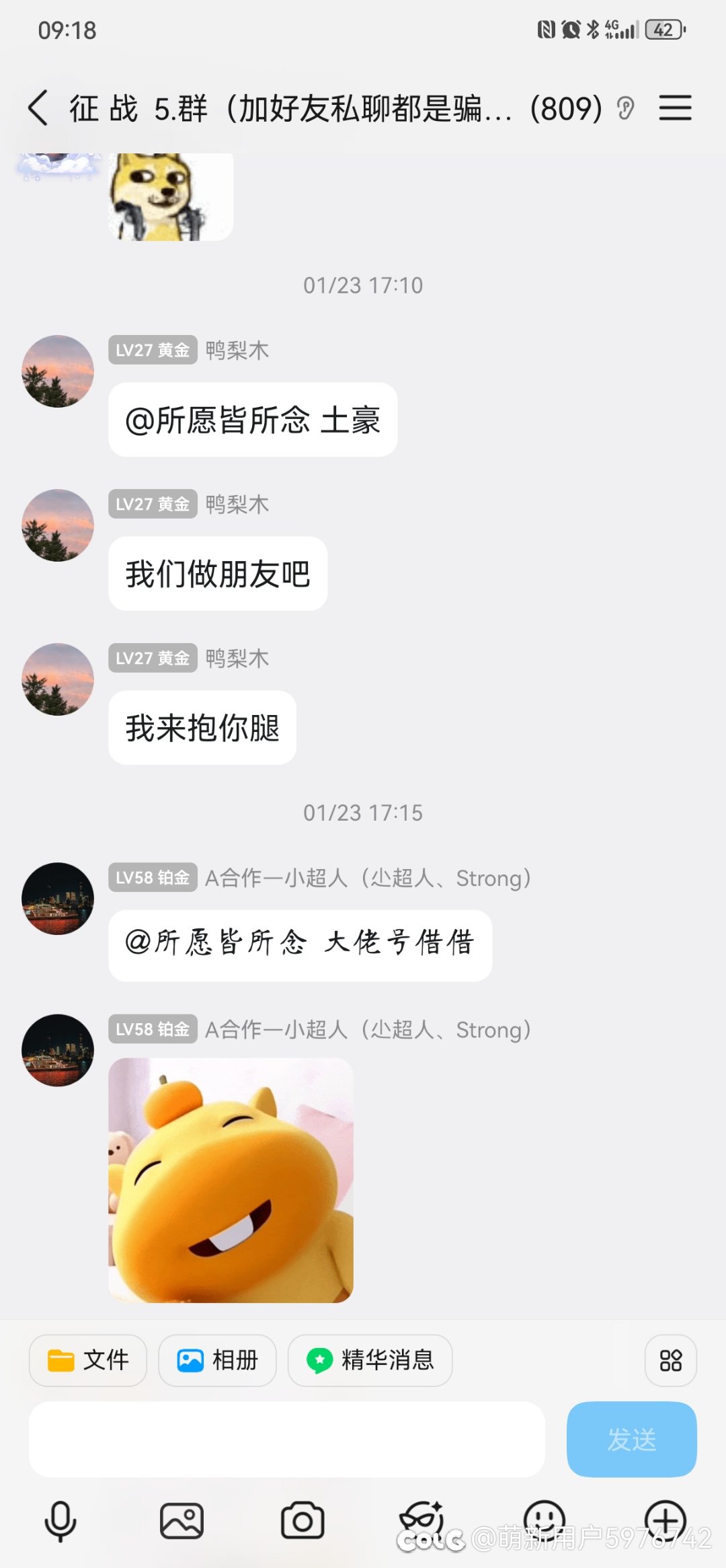Open the 文件 shortcut chip
Screen dimensions: 726x1568
tap(88, 1360)
